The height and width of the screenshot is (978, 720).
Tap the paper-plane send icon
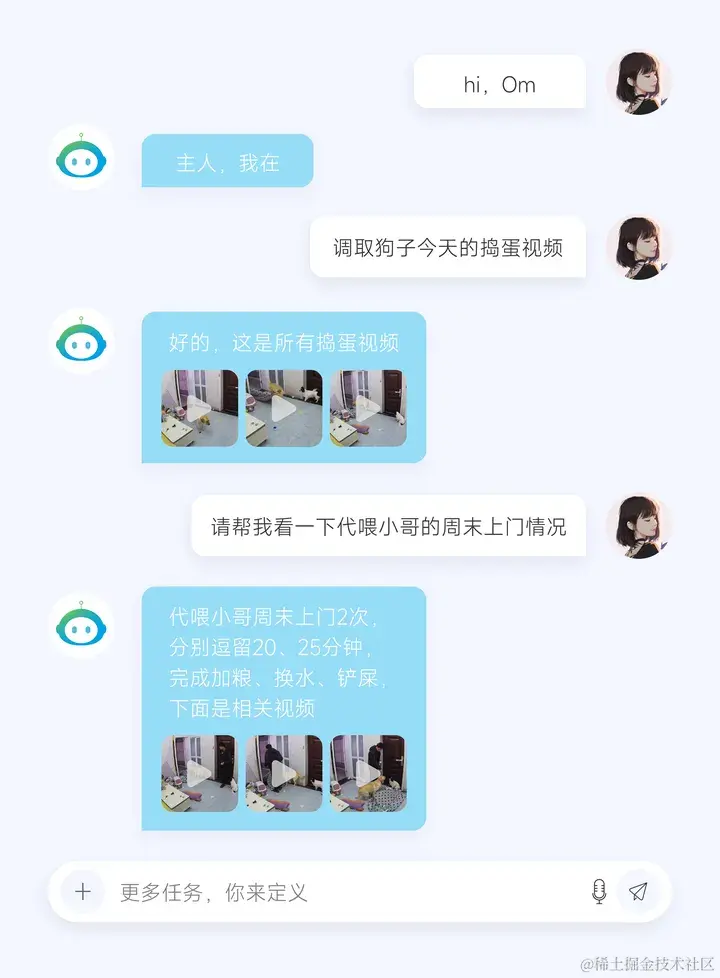pyautogui.click(x=639, y=892)
